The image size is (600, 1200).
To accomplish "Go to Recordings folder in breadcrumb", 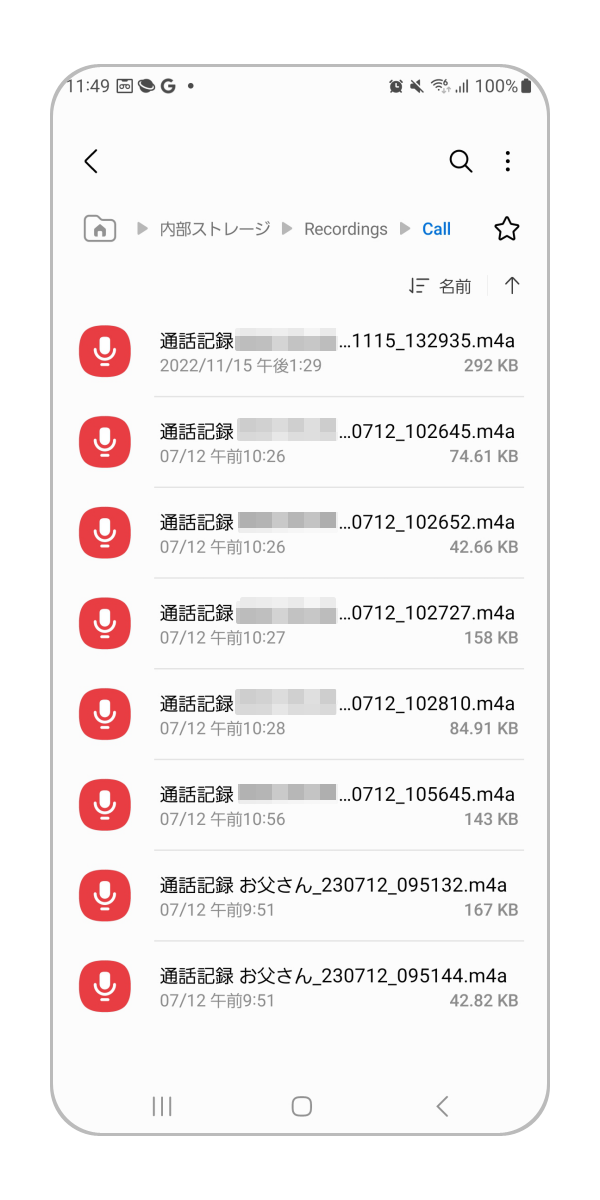I will tap(345, 229).
